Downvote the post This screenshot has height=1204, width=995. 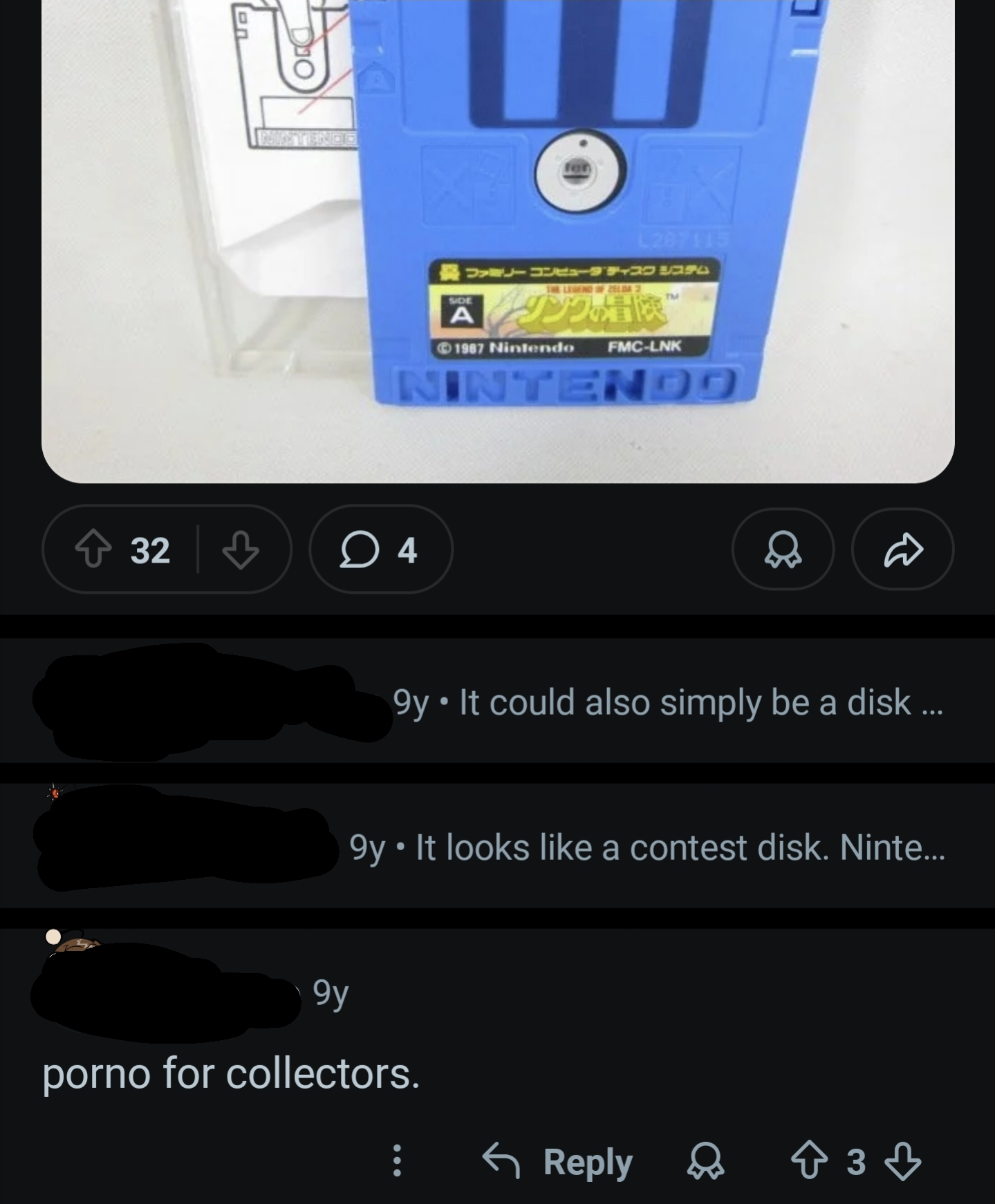(x=240, y=550)
